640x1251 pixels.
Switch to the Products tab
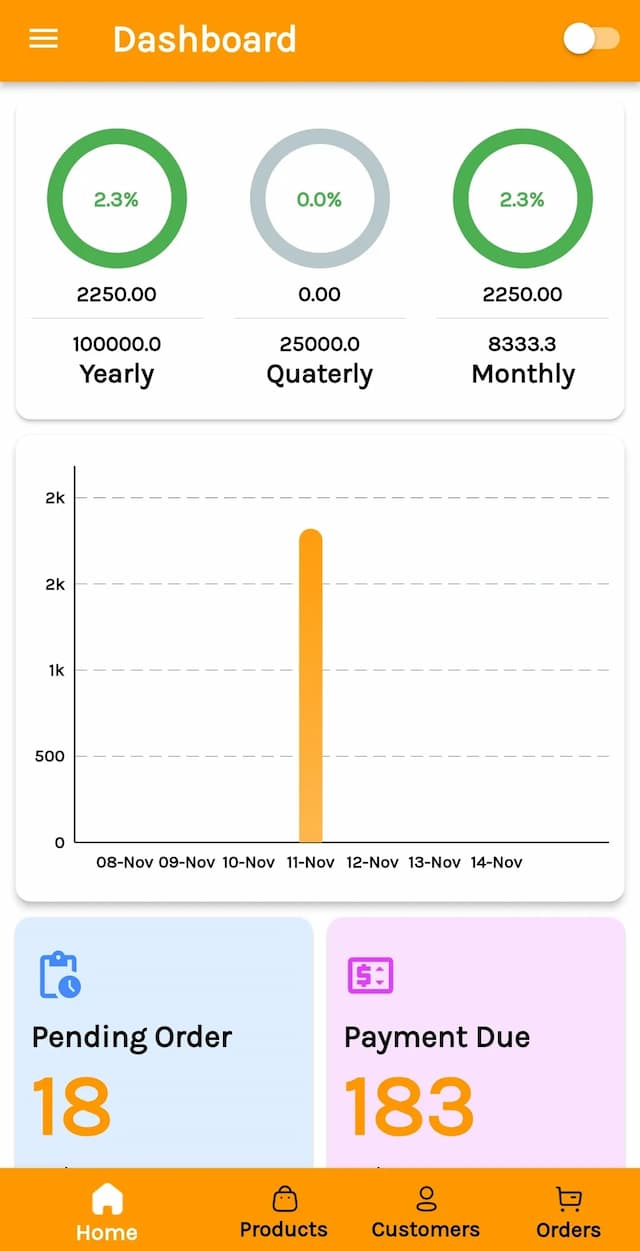click(x=284, y=1212)
